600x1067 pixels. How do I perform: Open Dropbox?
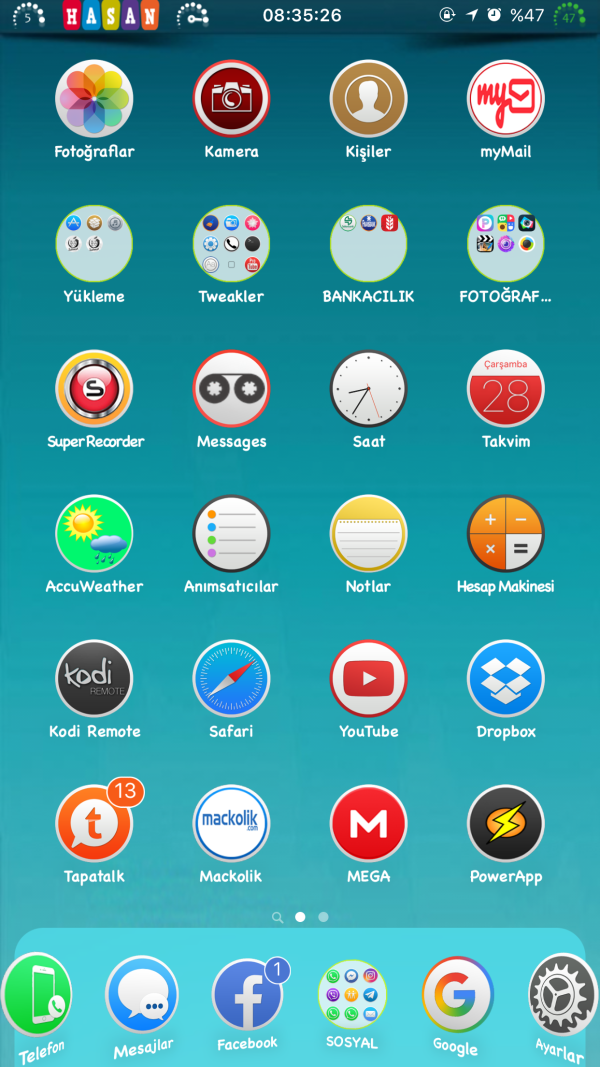506,679
